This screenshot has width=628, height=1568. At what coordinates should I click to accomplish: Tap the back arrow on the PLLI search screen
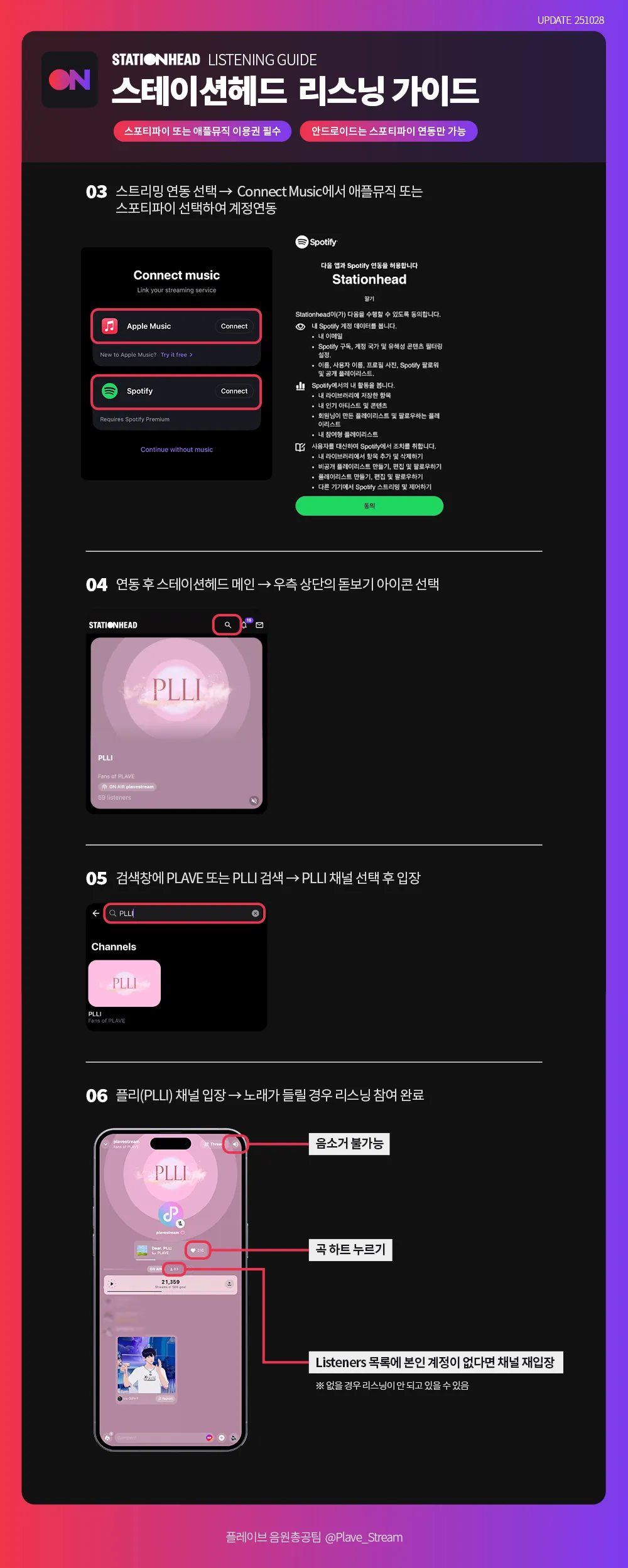pos(96,913)
